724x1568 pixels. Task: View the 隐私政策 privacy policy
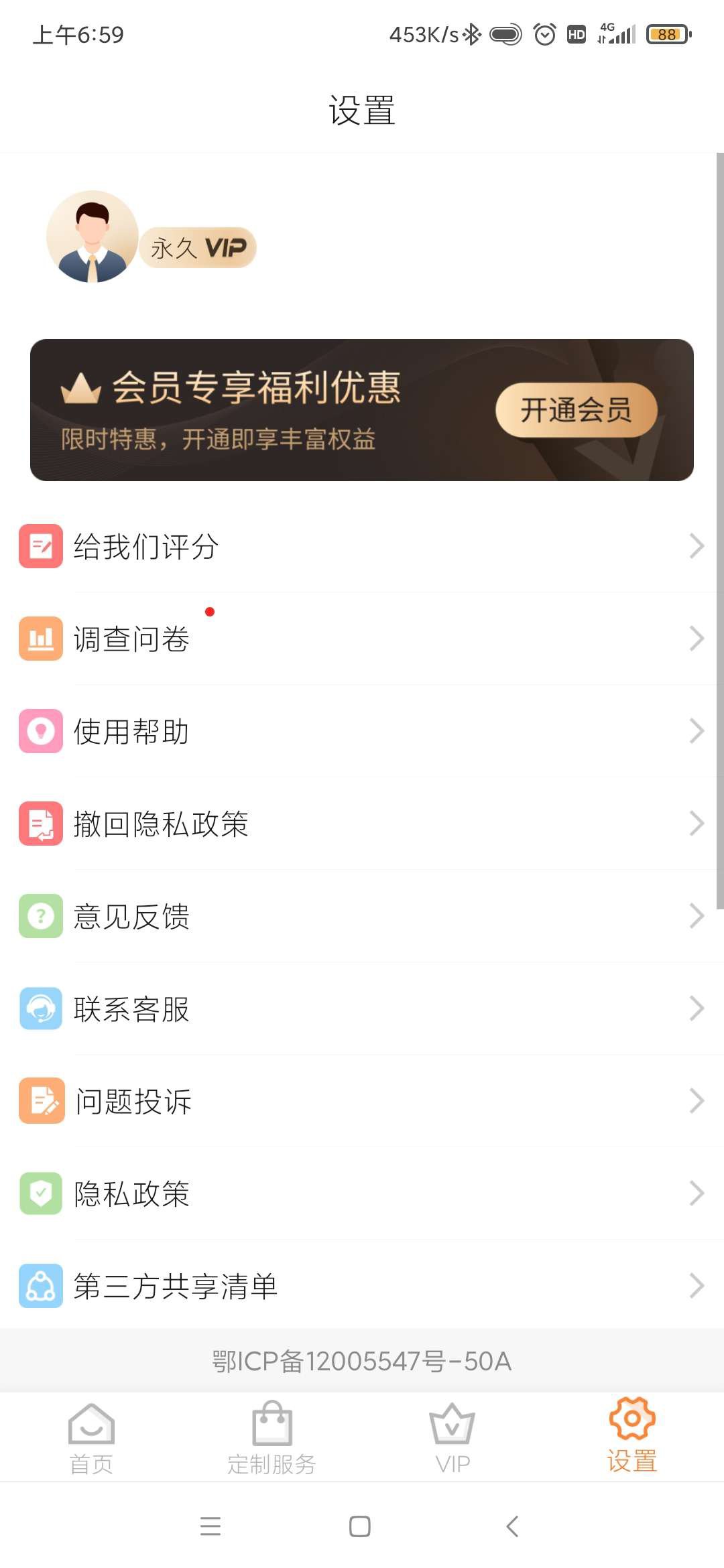[362, 1193]
